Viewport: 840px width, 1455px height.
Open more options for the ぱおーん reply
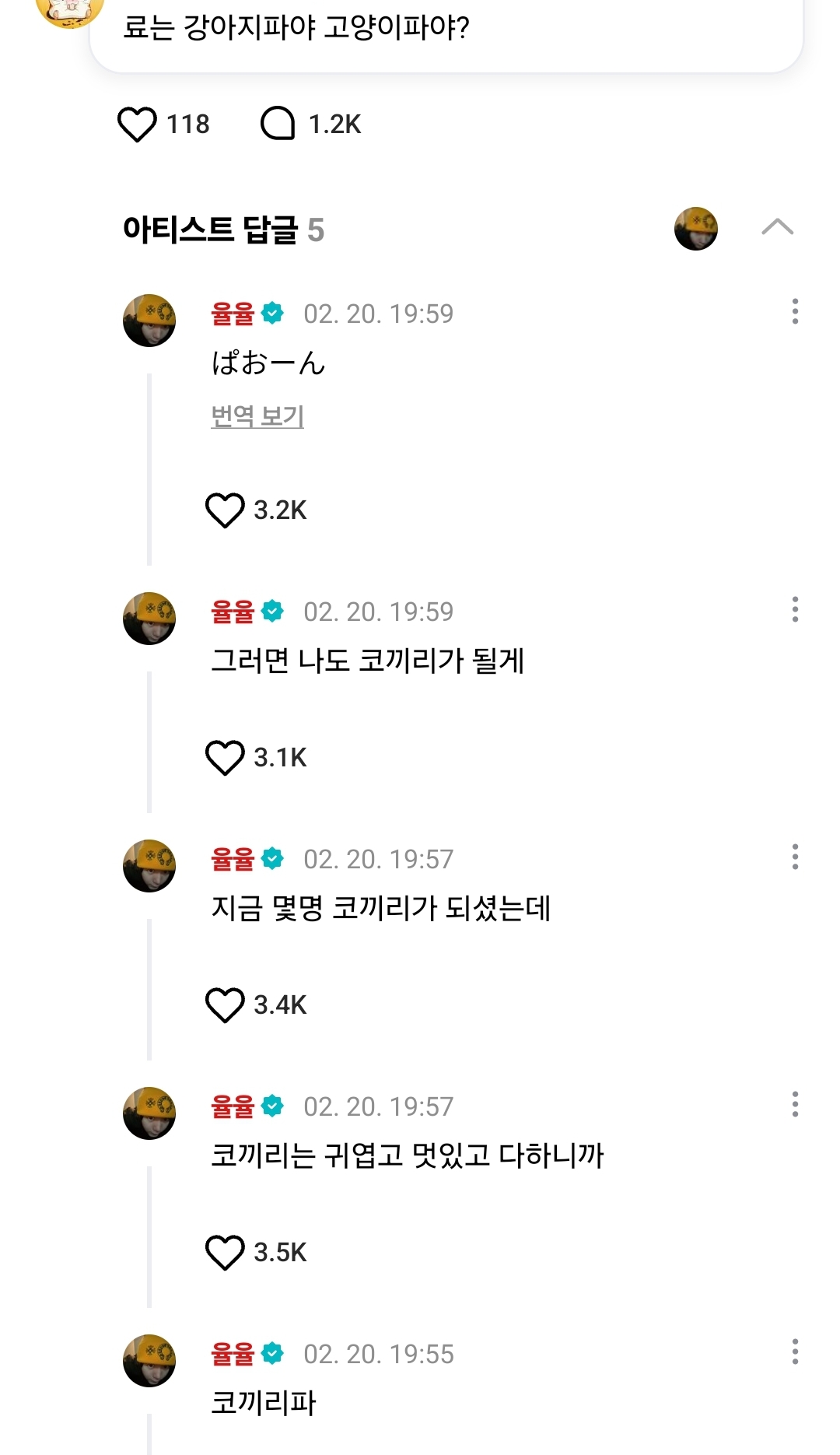click(794, 312)
